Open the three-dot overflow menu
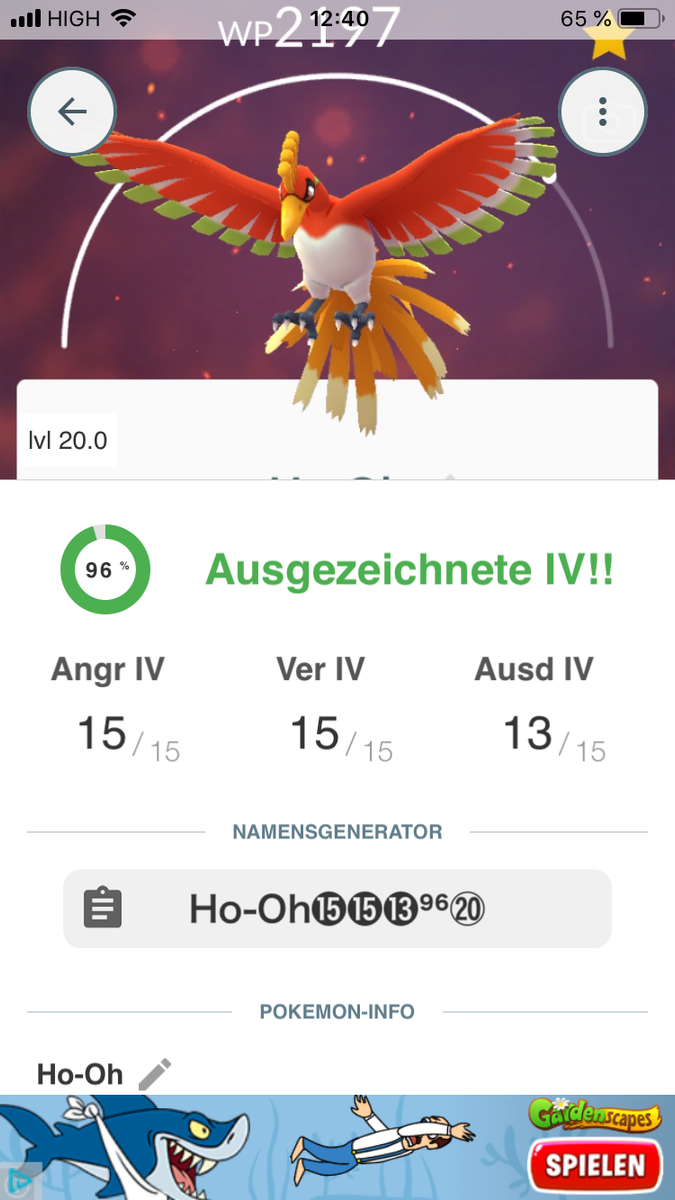This screenshot has width=675, height=1200. click(603, 112)
